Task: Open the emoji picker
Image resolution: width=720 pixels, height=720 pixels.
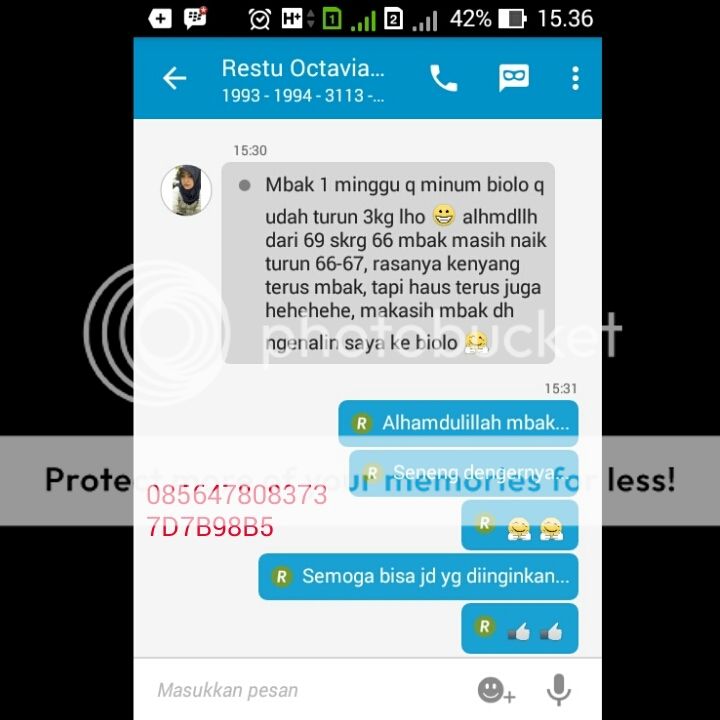Action: 495,690
